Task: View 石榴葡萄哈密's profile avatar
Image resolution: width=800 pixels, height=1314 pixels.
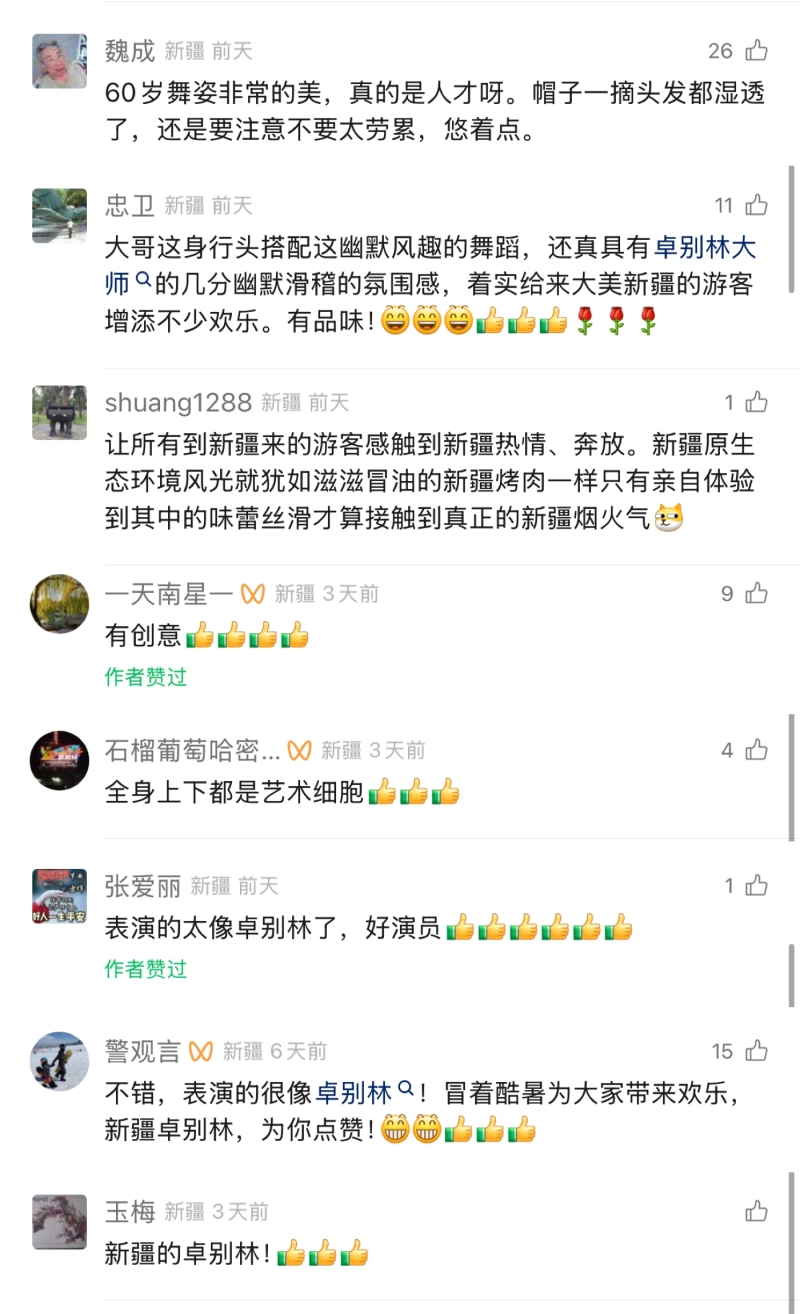Action: [x=59, y=760]
